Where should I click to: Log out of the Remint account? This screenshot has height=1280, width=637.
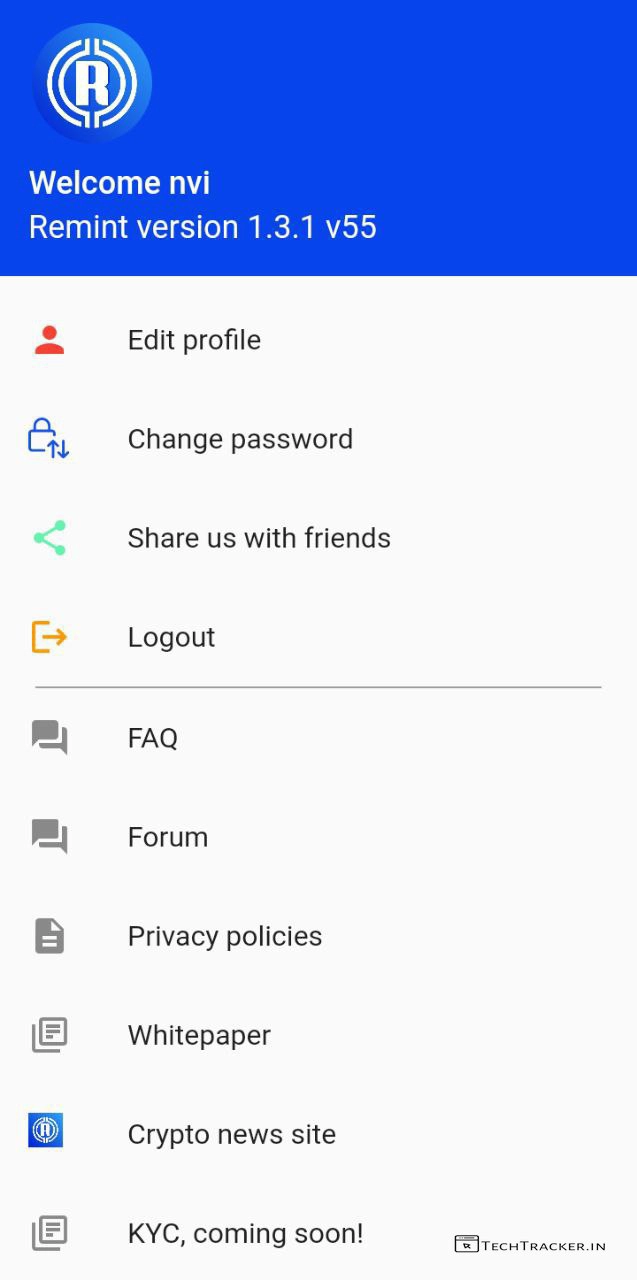click(x=171, y=637)
